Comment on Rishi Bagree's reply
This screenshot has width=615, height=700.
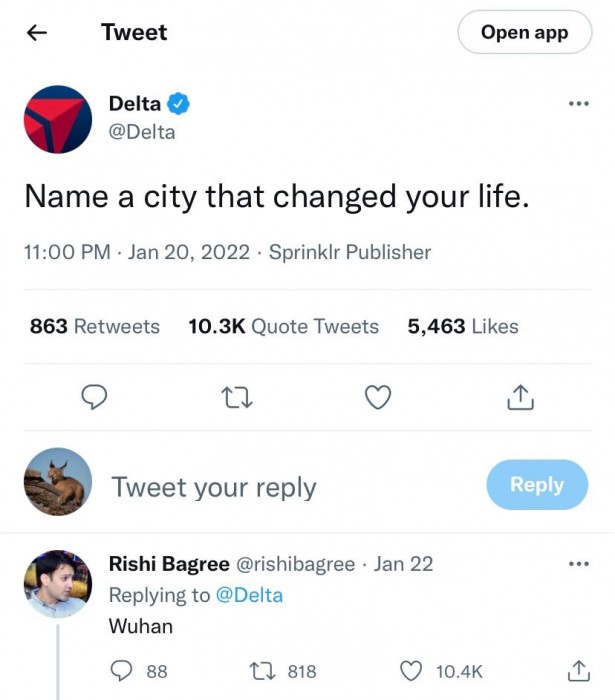coord(122,671)
